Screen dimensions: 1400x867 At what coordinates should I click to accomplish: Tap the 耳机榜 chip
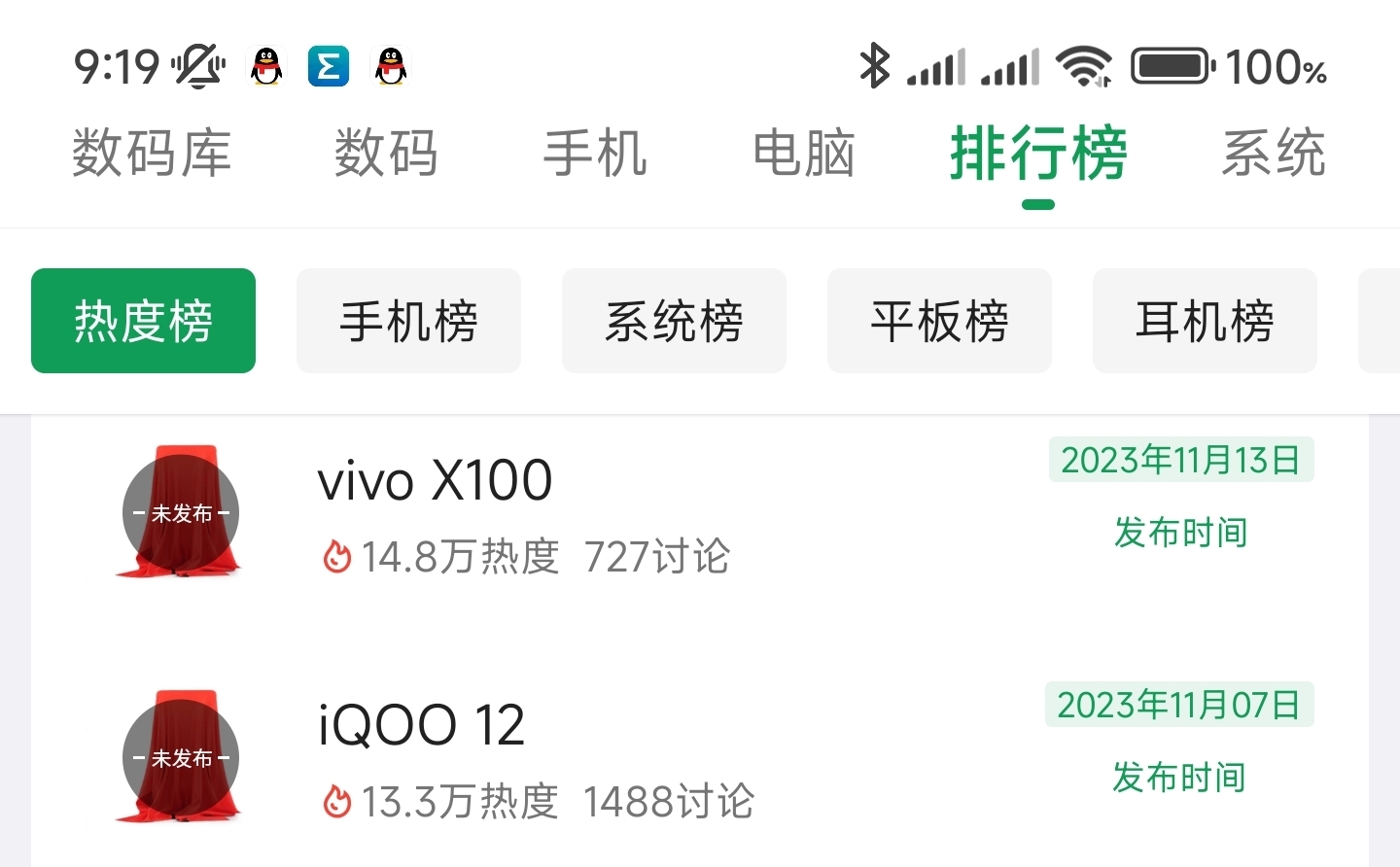tap(1205, 321)
